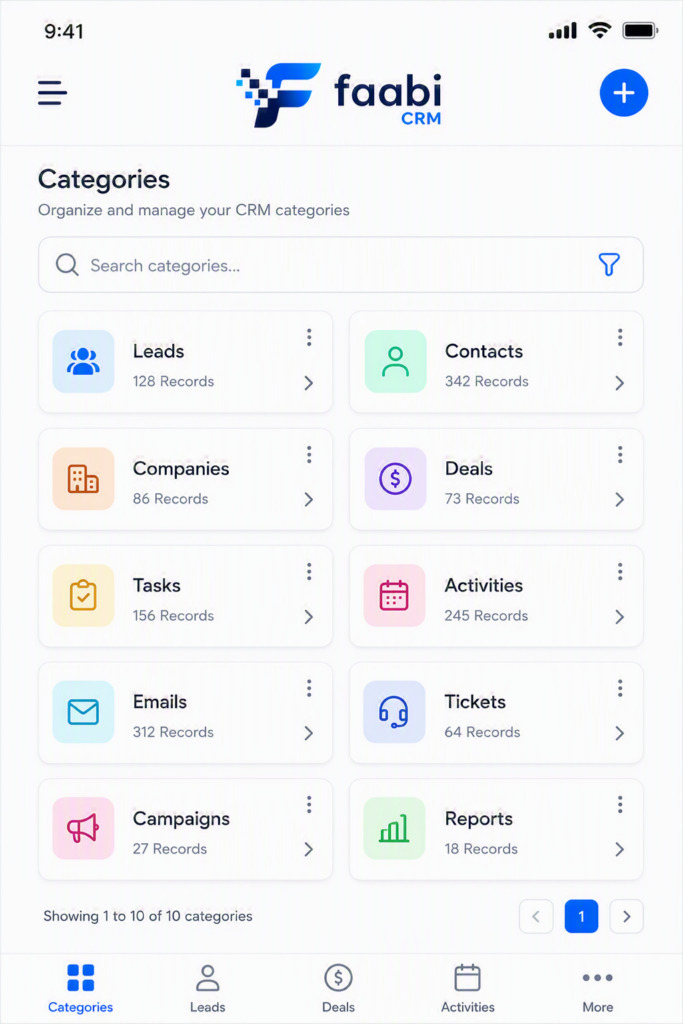The image size is (683, 1024).
Task: Tap the blue plus add button
Action: [624, 93]
